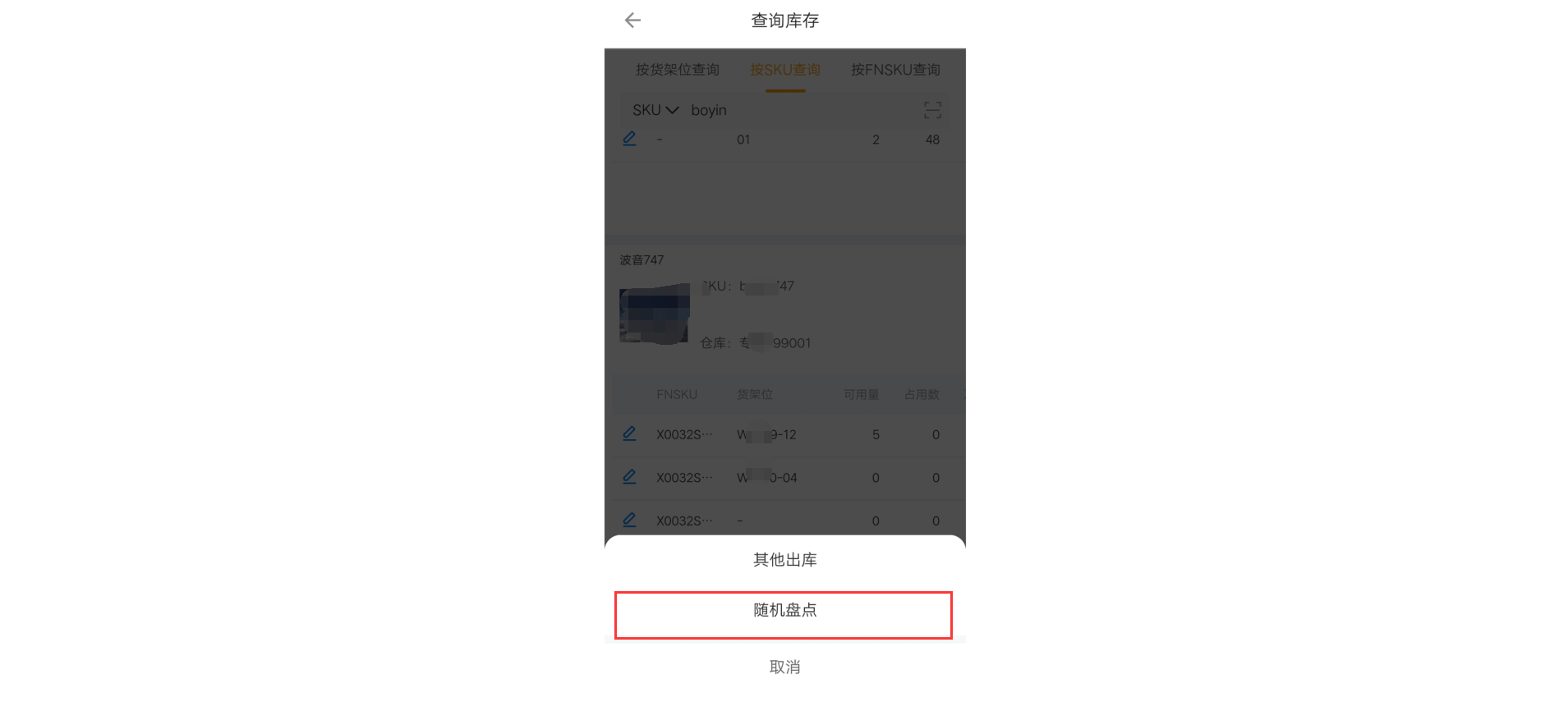This screenshot has width=1568, height=702.
Task: Select 其他出库 from the action sheet
Action: pyautogui.click(x=784, y=560)
